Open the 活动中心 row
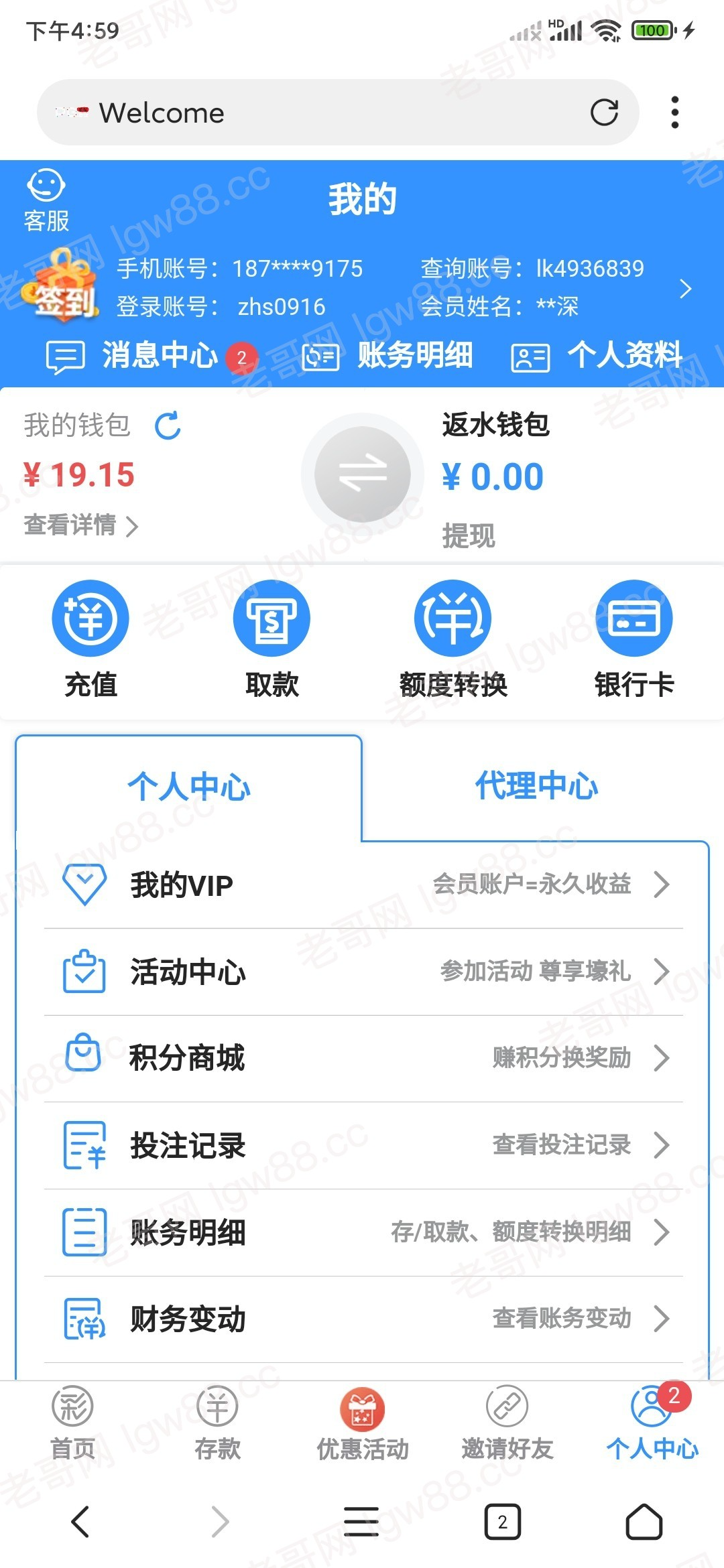Viewport: 724px width, 1568px height. tap(362, 972)
